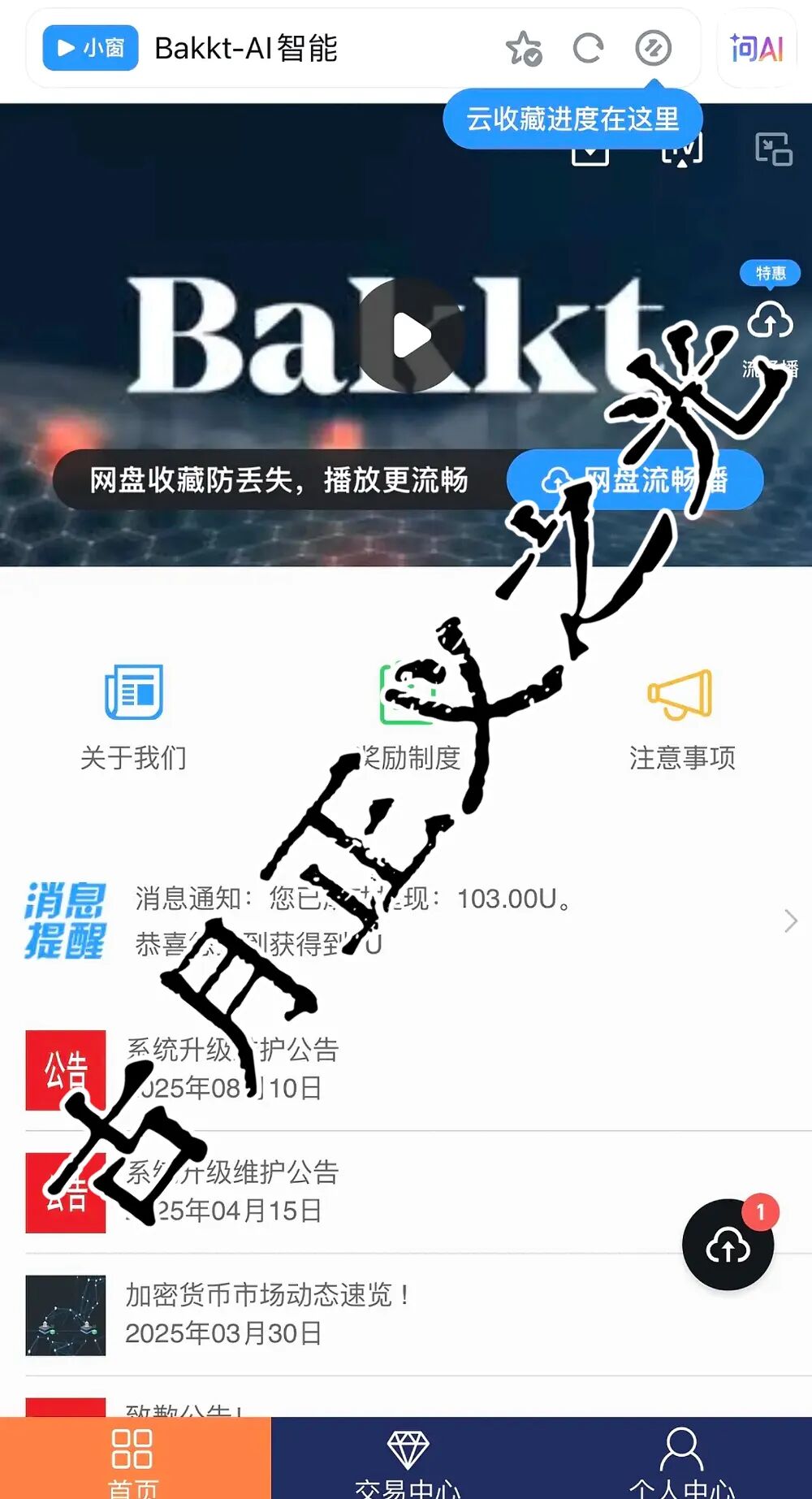Play the Bakkt video

coord(412,336)
